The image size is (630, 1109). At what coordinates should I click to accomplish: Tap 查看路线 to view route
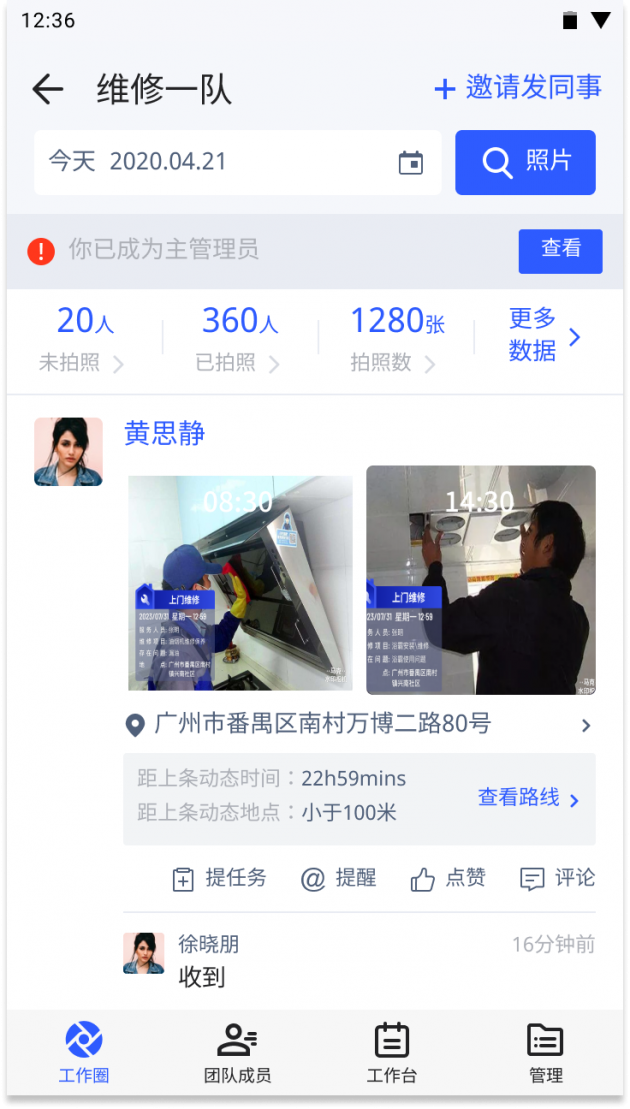(529, 798)
